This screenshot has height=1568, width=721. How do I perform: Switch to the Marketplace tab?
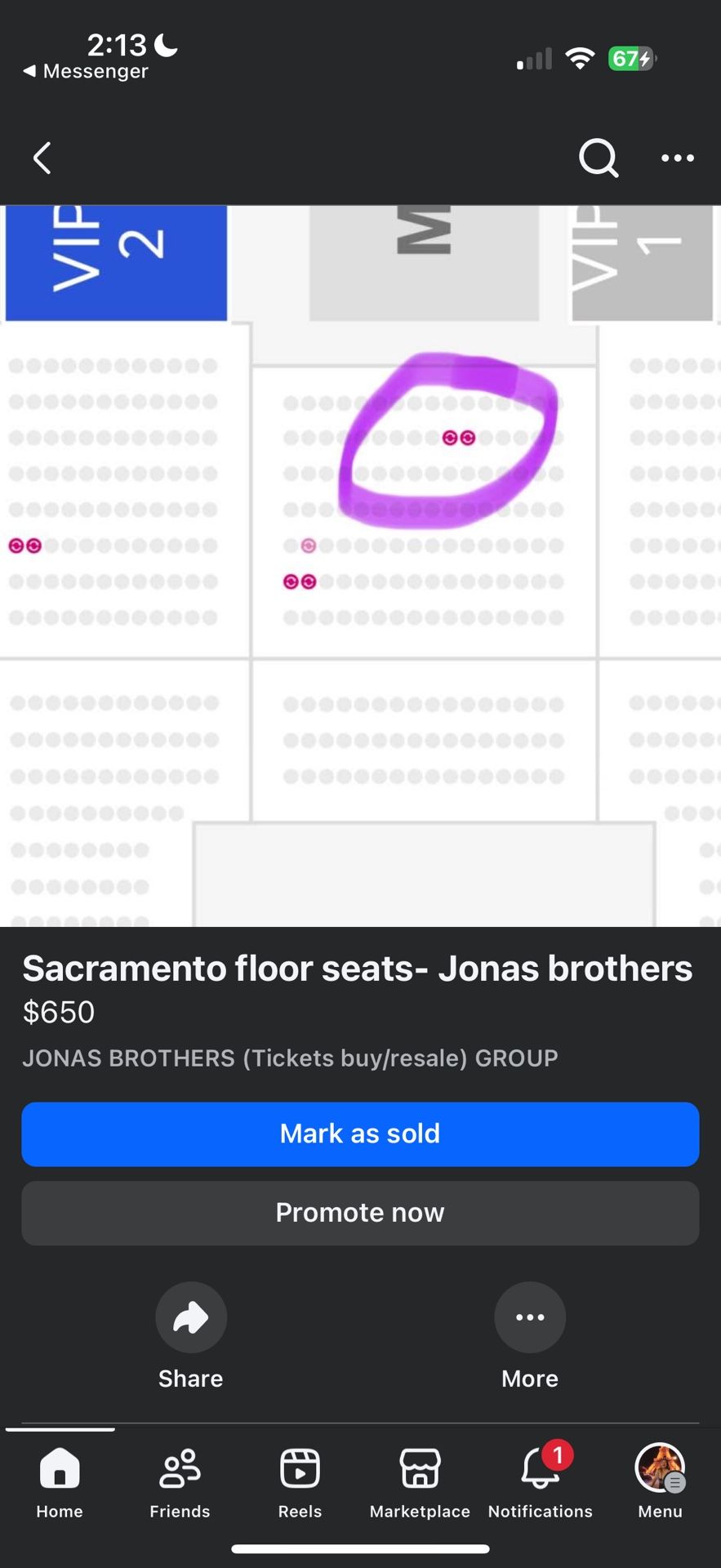point(420,1481)
